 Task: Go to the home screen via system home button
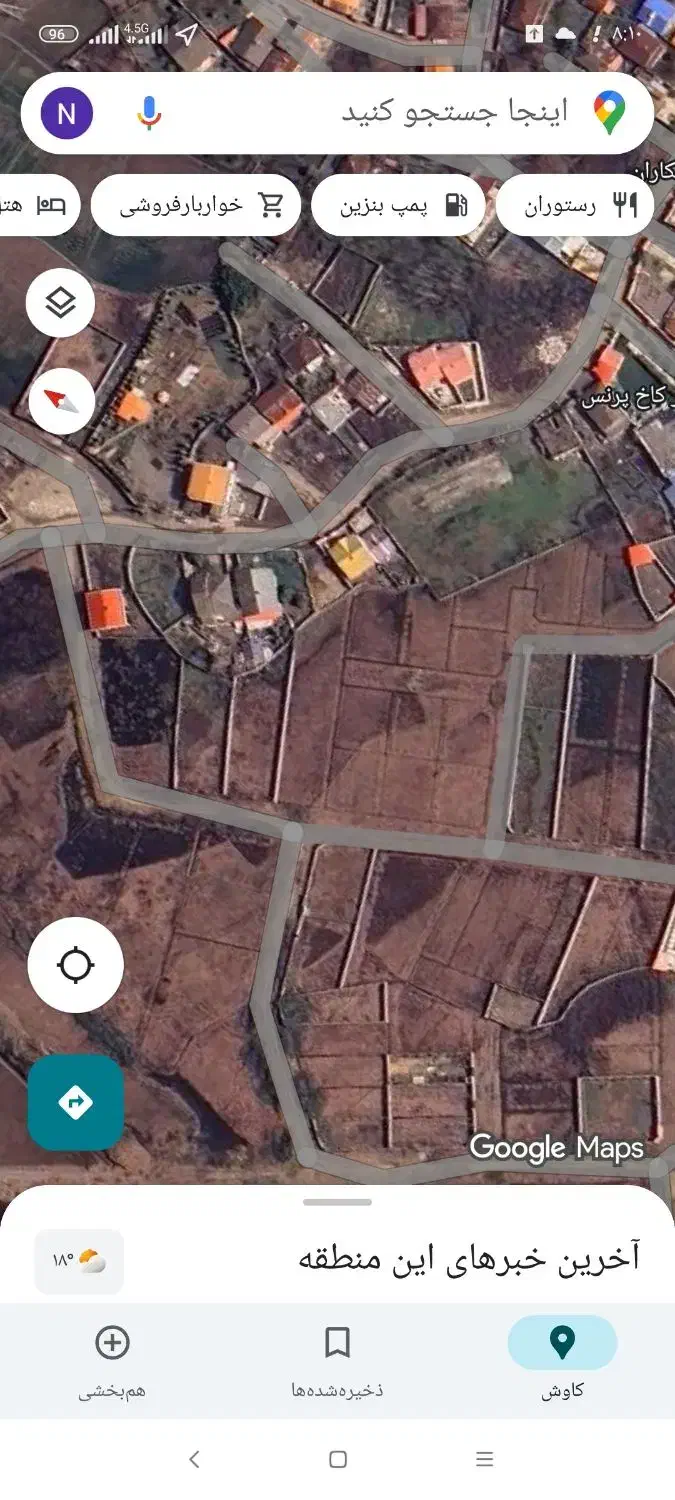point(337,1459)
